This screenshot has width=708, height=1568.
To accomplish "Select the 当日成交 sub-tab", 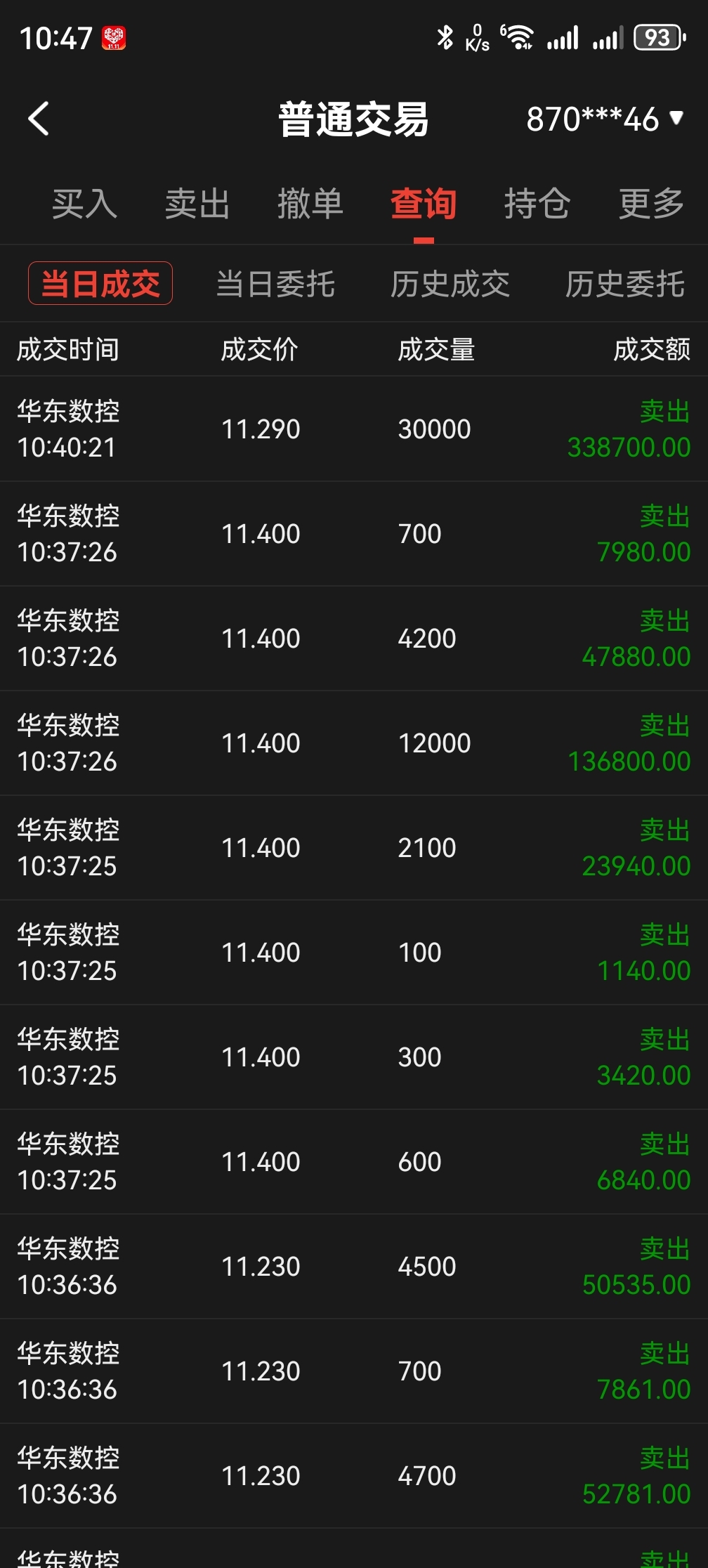I will (x=100, y=284).
